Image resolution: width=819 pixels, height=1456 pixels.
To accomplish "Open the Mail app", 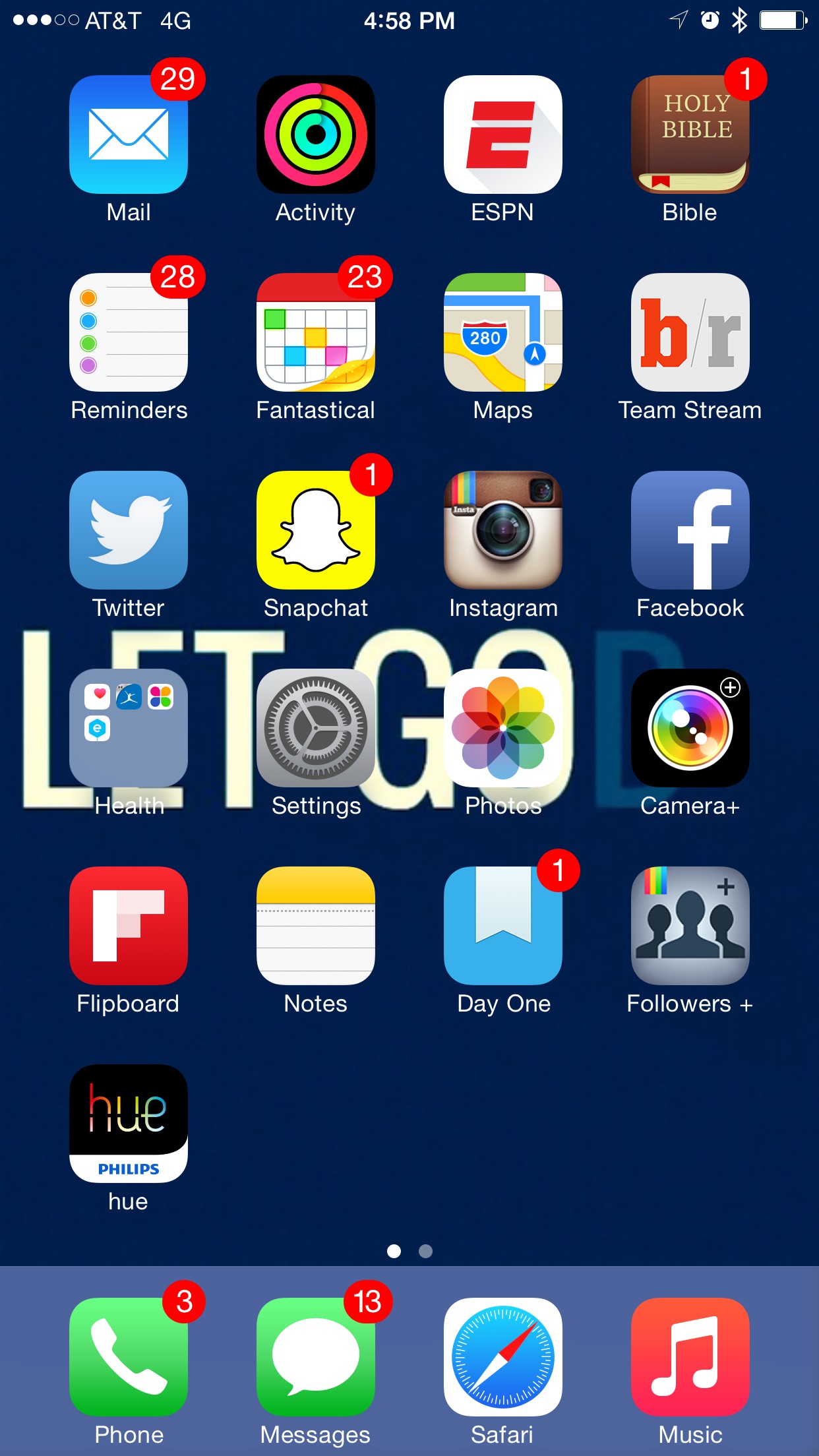I will [x=129, y=135].
